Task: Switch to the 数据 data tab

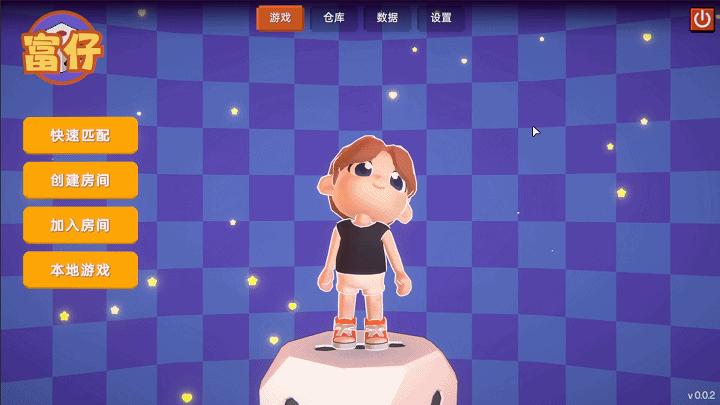Action: 387,18
